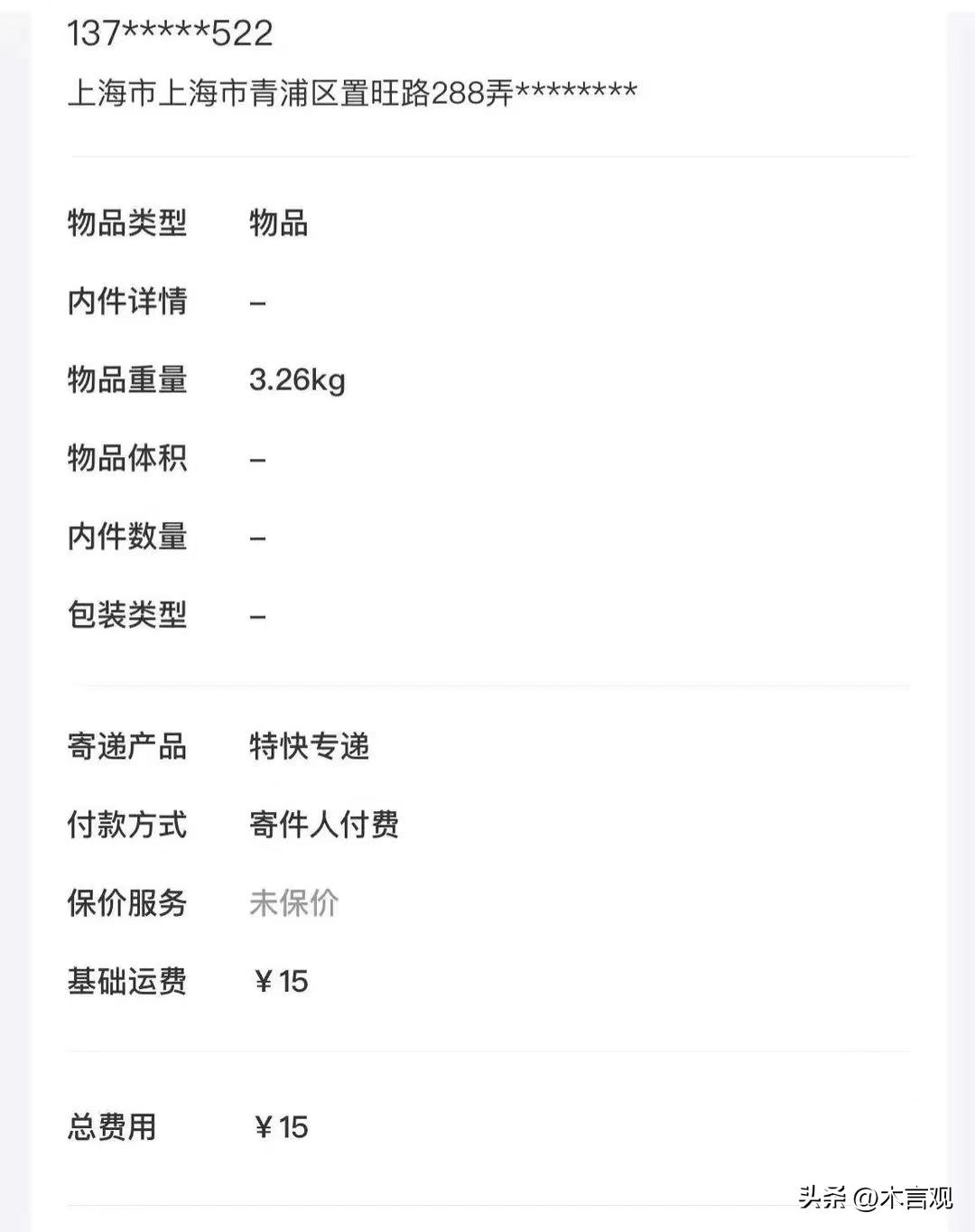This screenshot has height=1232, width=975.
Task: Click the 付款方式 label
Action: (x=126, y=826)
